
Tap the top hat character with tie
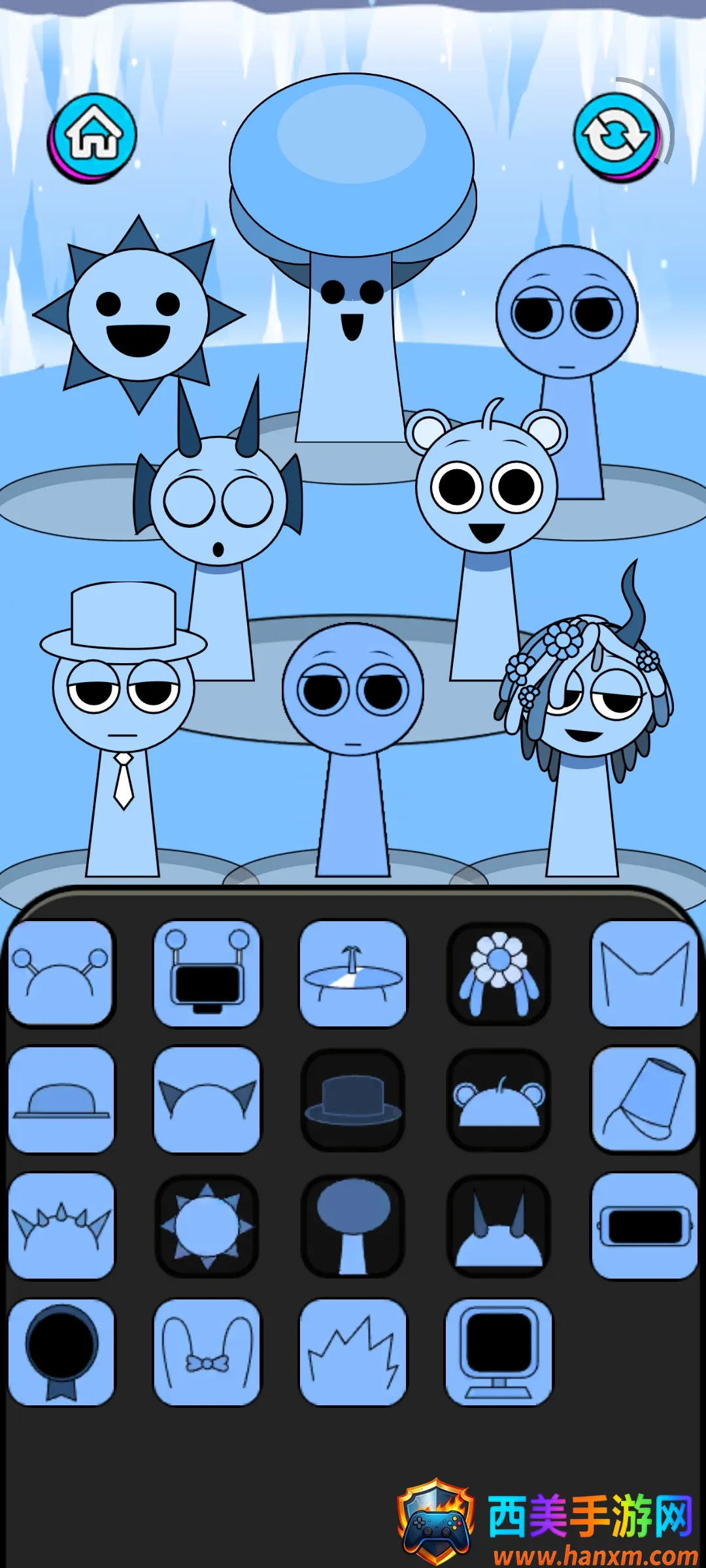[123, 706]
